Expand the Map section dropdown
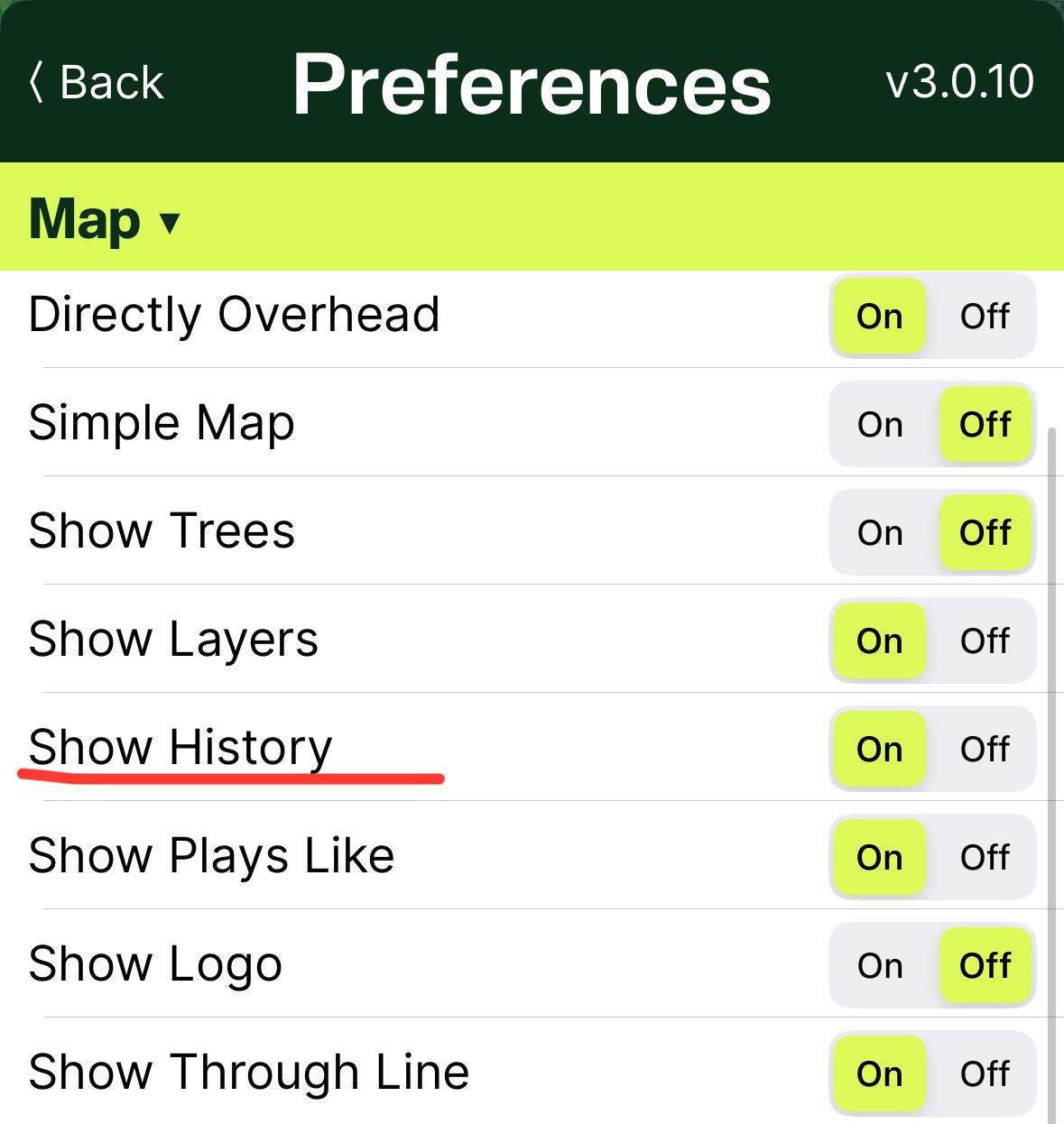1064x1124 pixels. click(x=106, y=219)
